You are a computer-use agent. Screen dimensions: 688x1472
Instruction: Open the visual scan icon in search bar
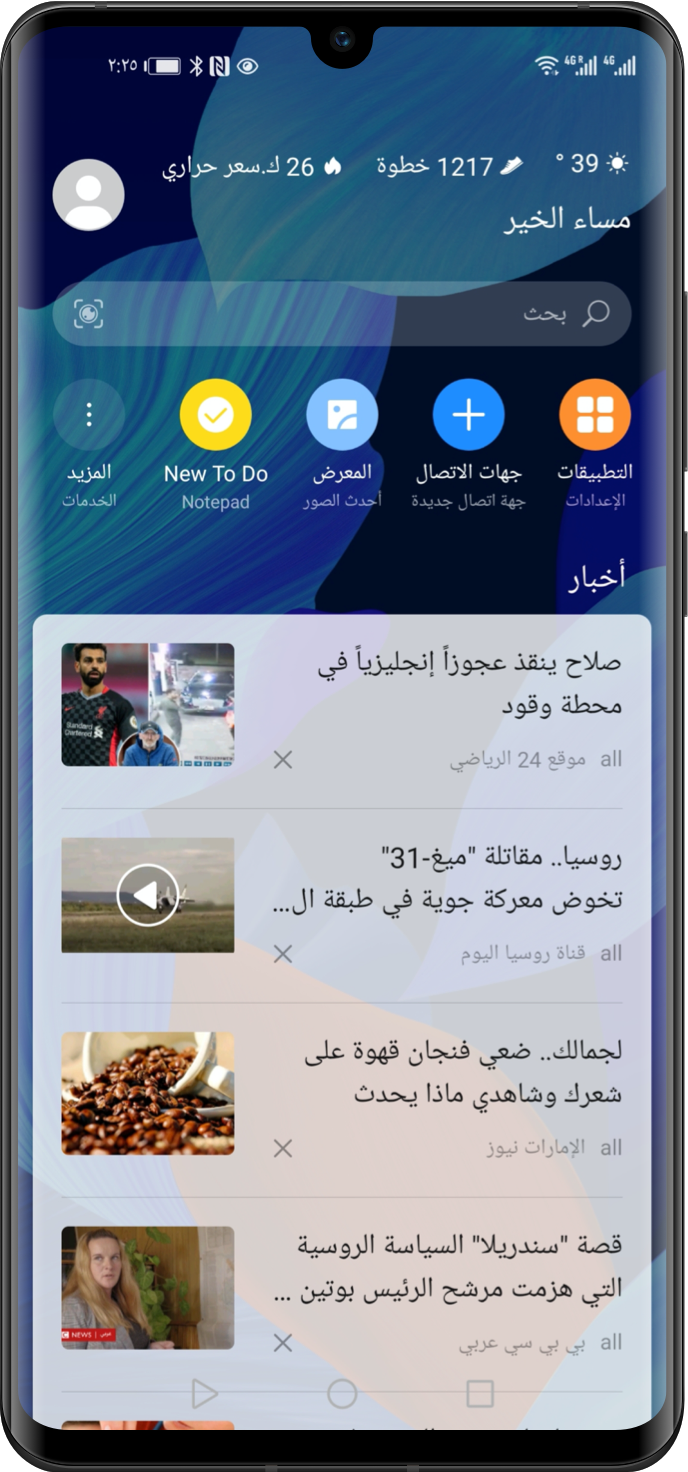[89, 314]
